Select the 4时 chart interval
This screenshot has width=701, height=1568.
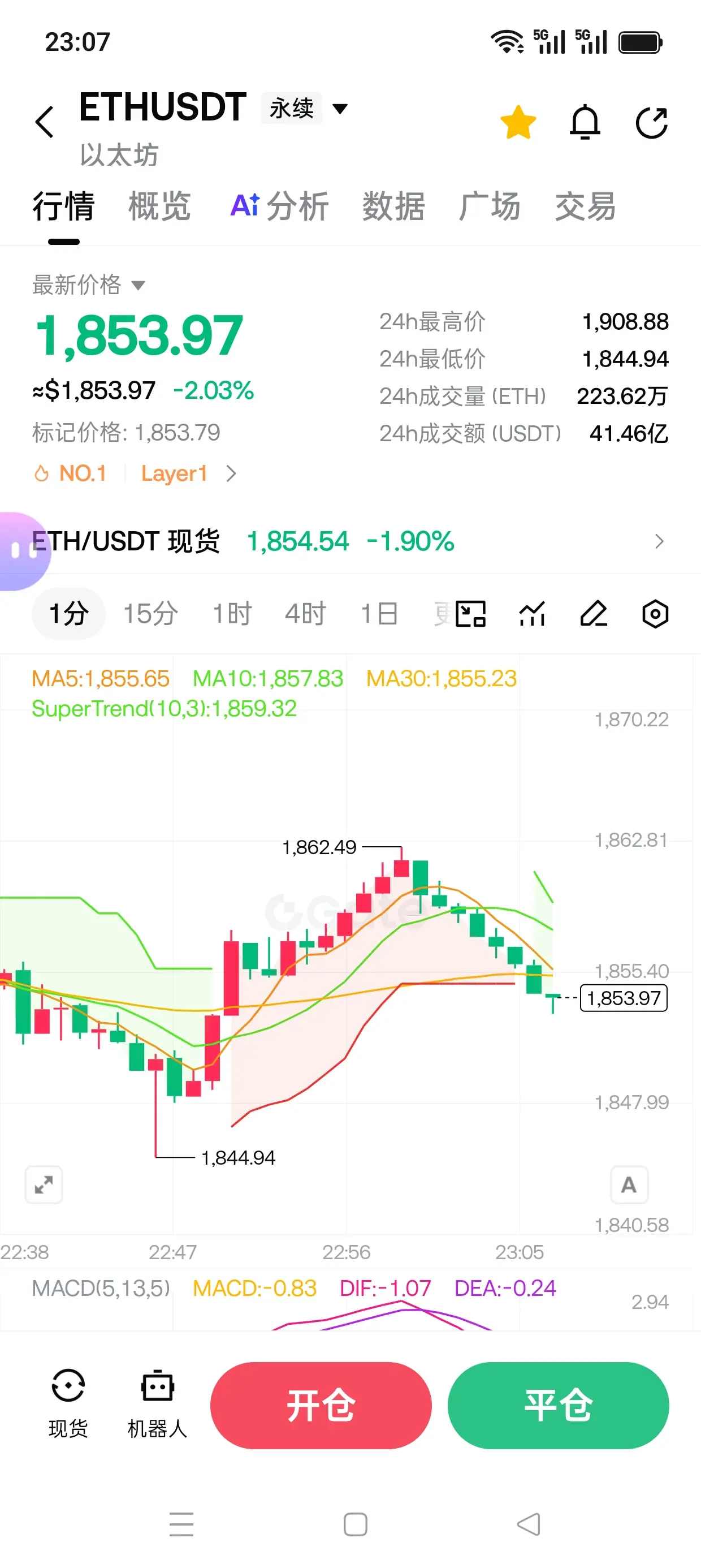coord(305,614)
